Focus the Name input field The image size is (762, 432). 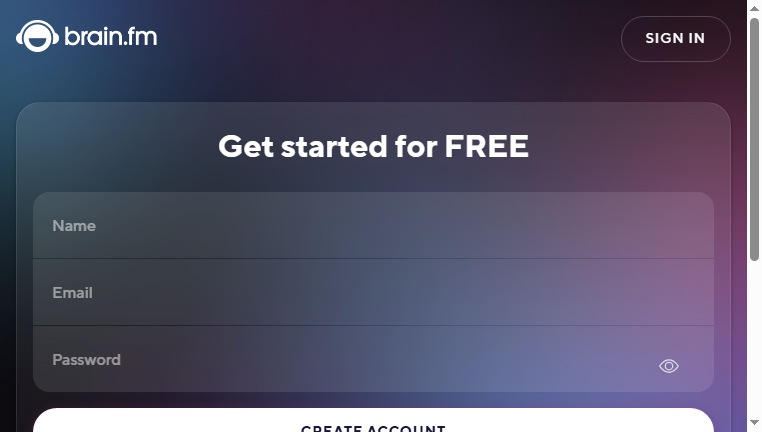373,226
